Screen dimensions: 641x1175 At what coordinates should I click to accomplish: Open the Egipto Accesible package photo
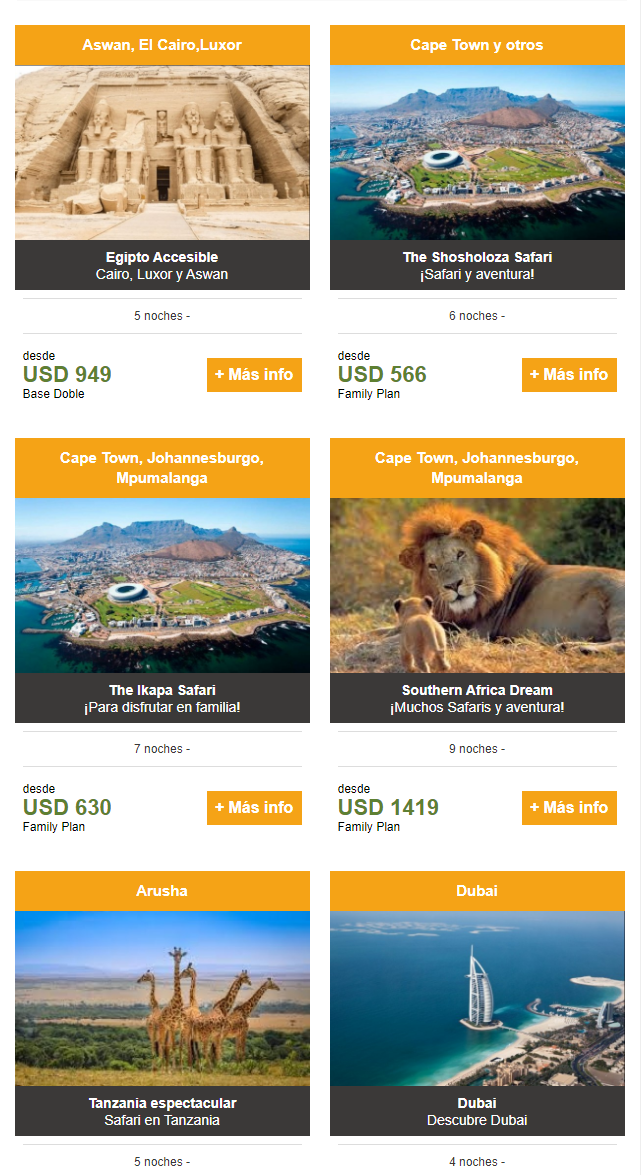click(162, 153)
